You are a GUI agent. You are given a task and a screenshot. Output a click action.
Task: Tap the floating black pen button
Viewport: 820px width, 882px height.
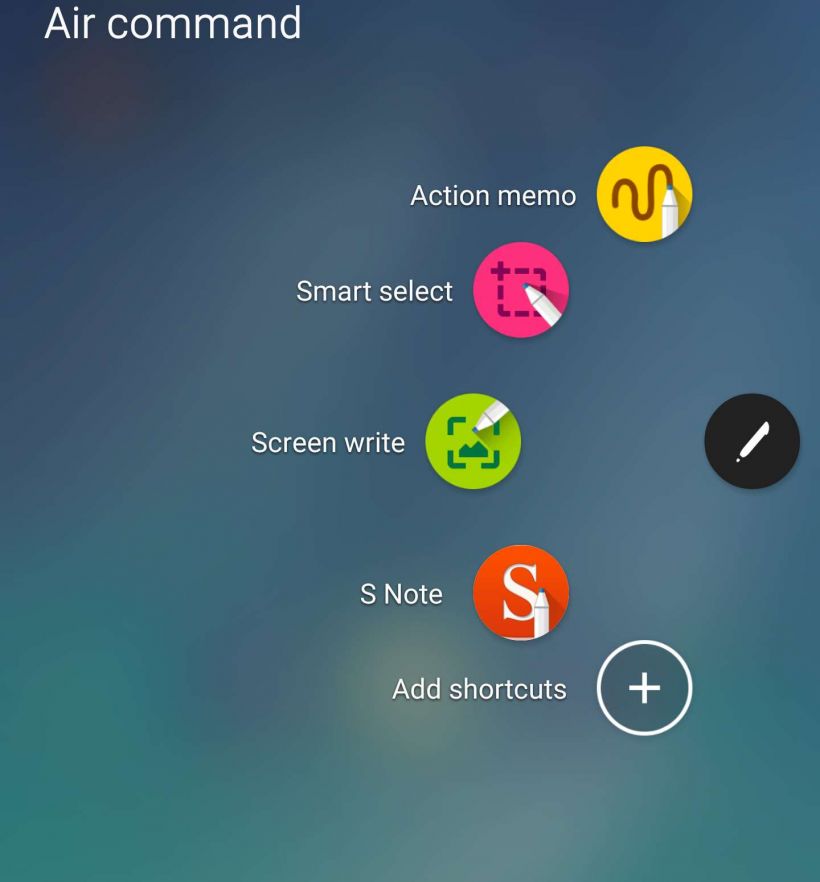point(752,441)
